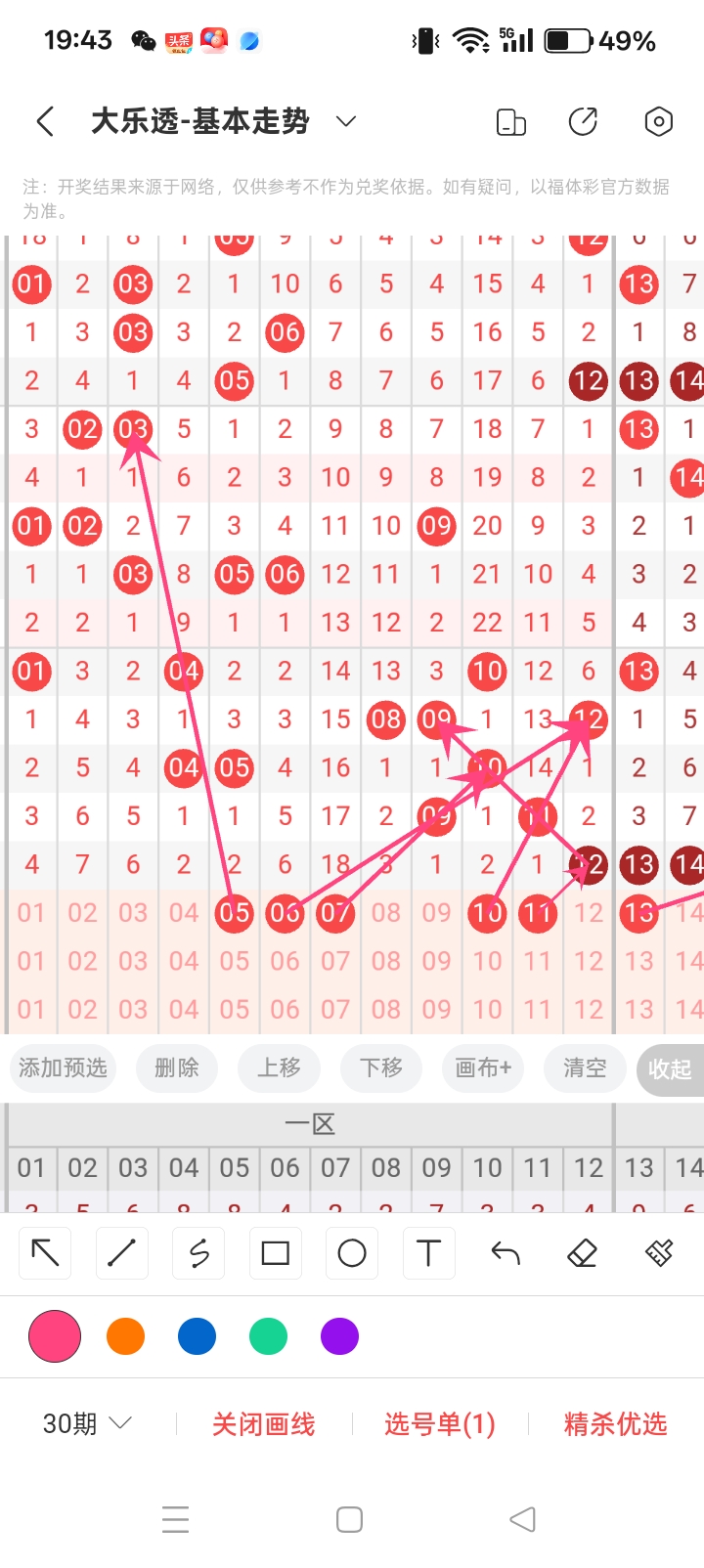Open the 30期 period dropdown
The width and height of the screenshot is (704, 1568).
coord(86,1423)
